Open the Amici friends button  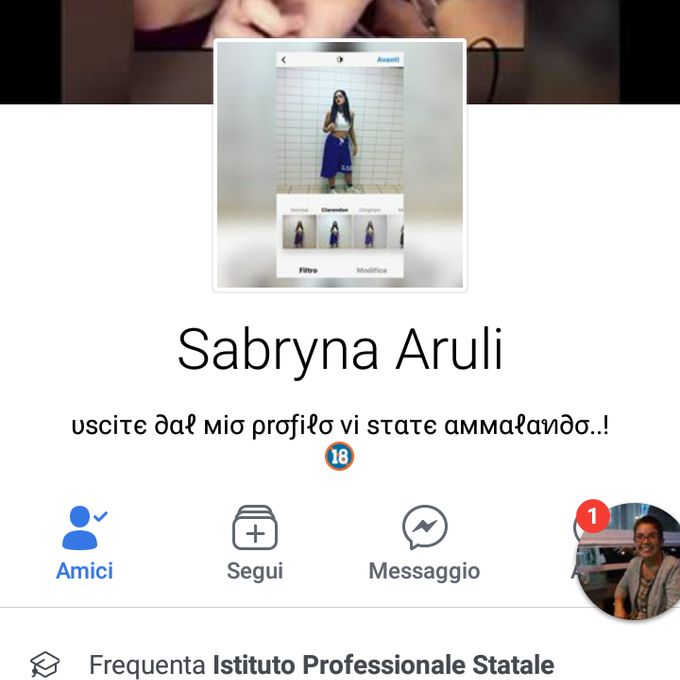point(85,543)
